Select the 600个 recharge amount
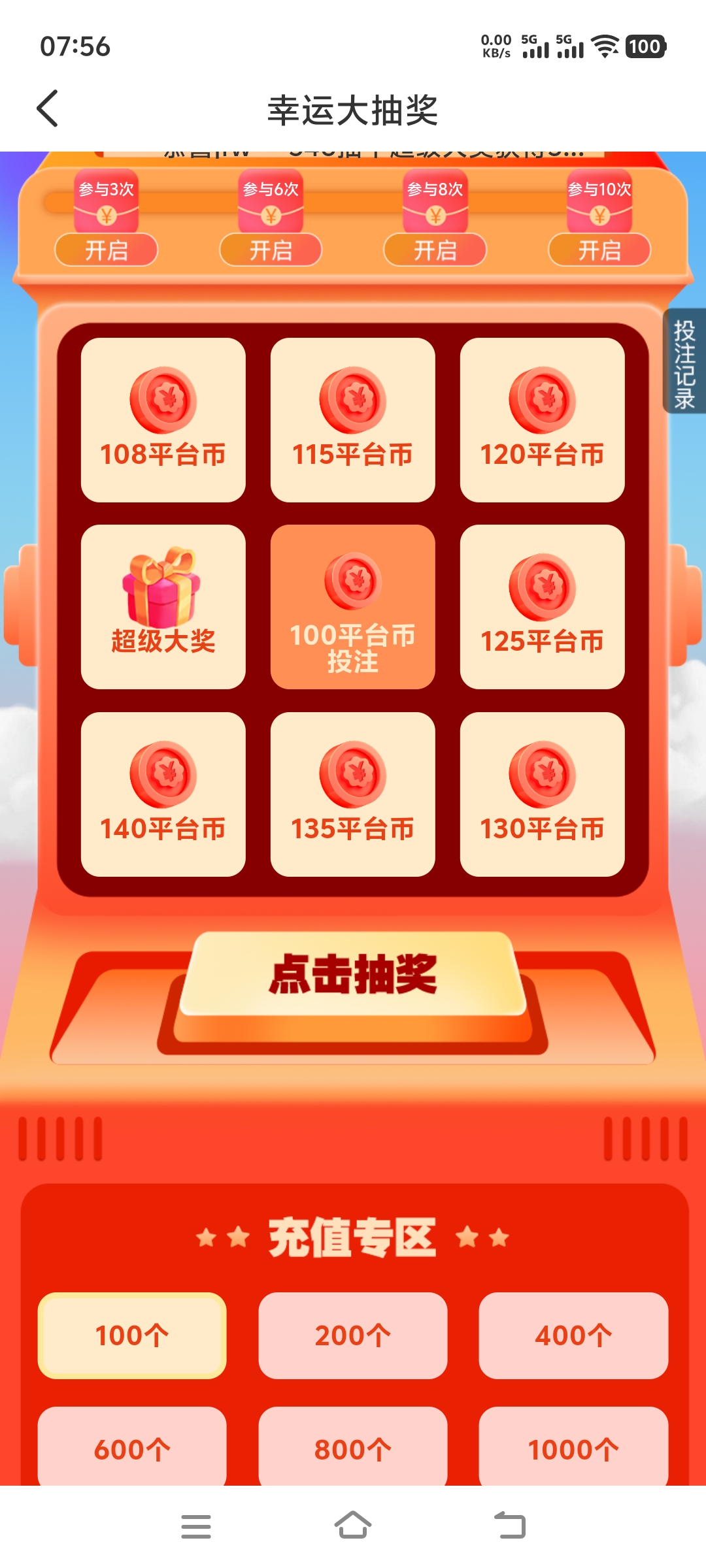Image resolution: width=706 pixels, height=1568 pixels. tap(132, 1448)
